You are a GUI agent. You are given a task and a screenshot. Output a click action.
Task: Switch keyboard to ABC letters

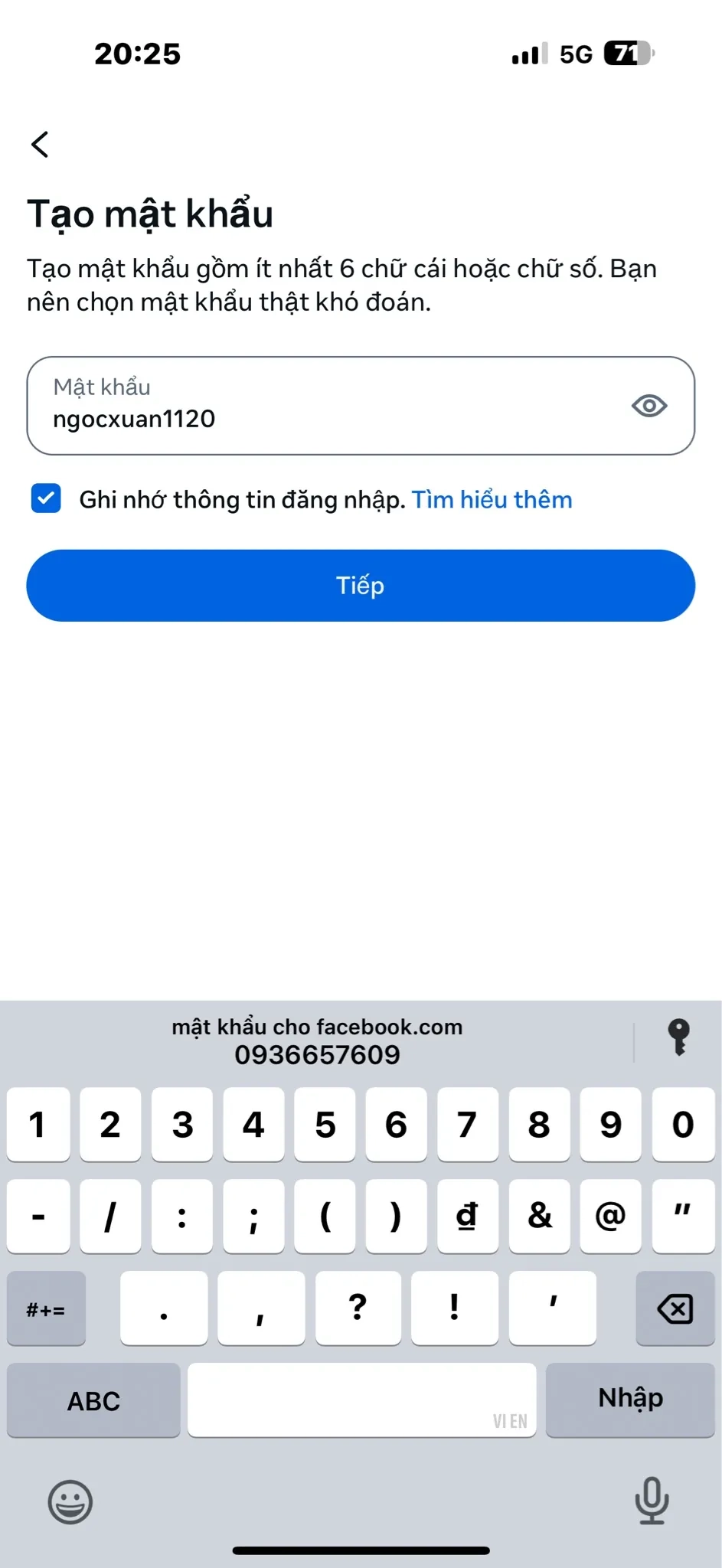(93, 1400)
